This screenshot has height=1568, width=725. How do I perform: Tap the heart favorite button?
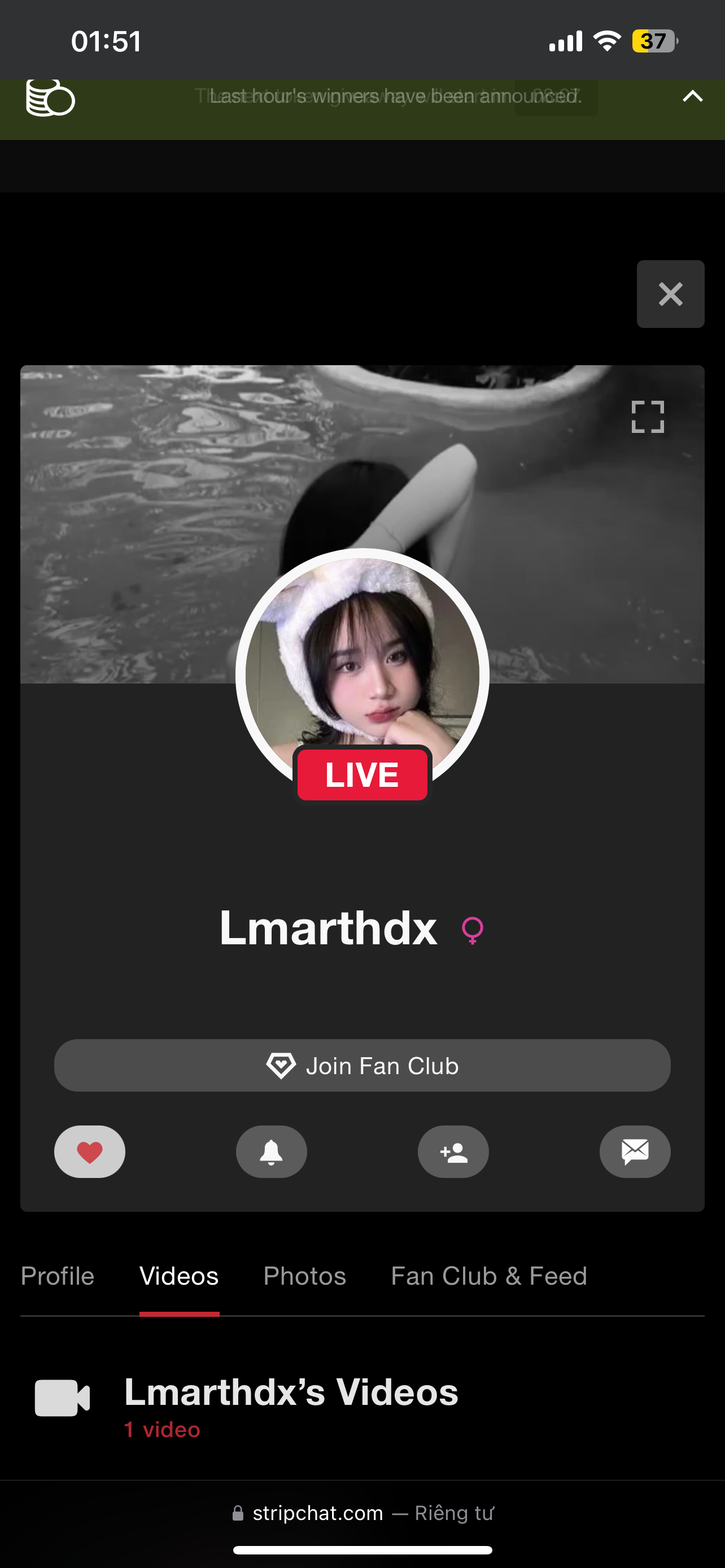89,1151
